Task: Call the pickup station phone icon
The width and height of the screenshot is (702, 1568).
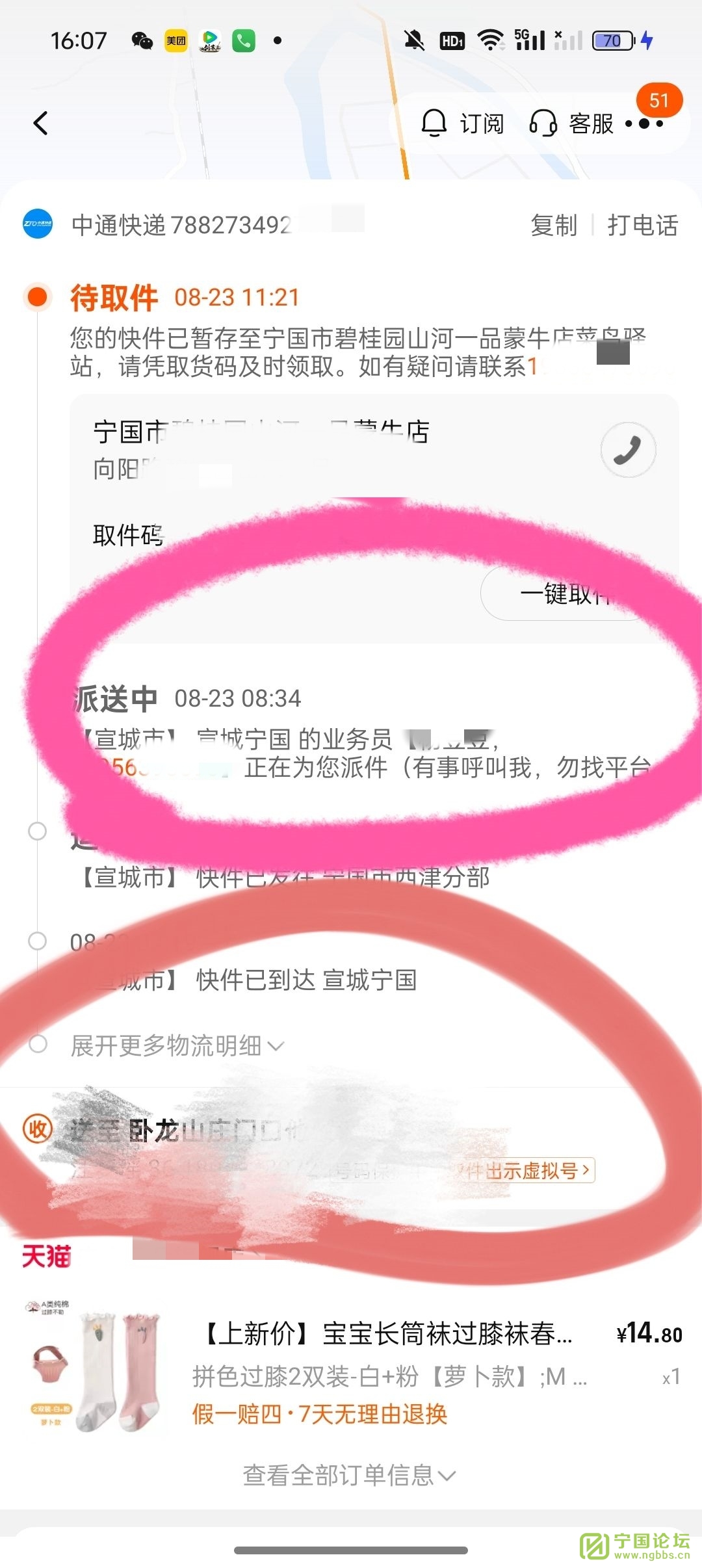Action: (627, 450)
